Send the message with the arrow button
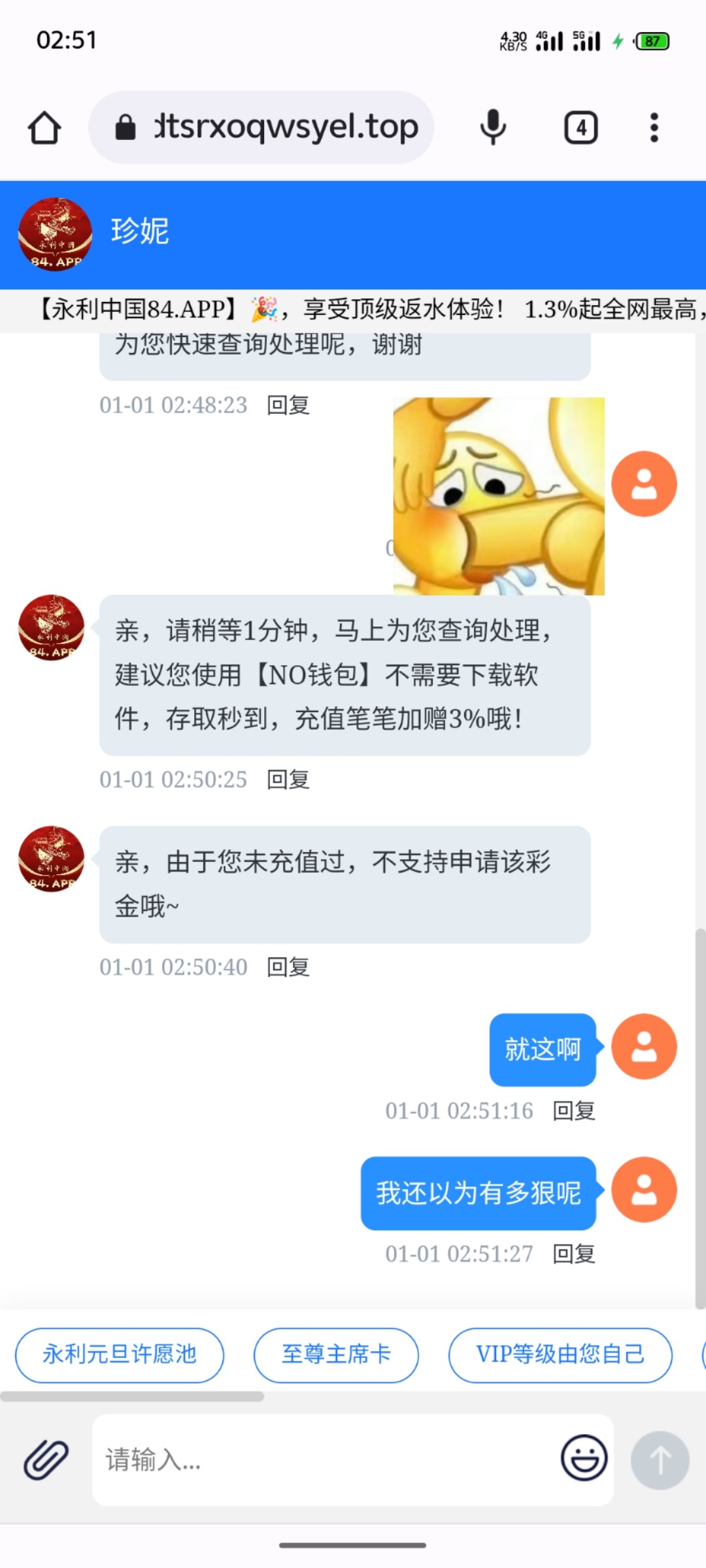Image resolution: width=706 pixels, height=1568 pixels. pos(660,1460)
